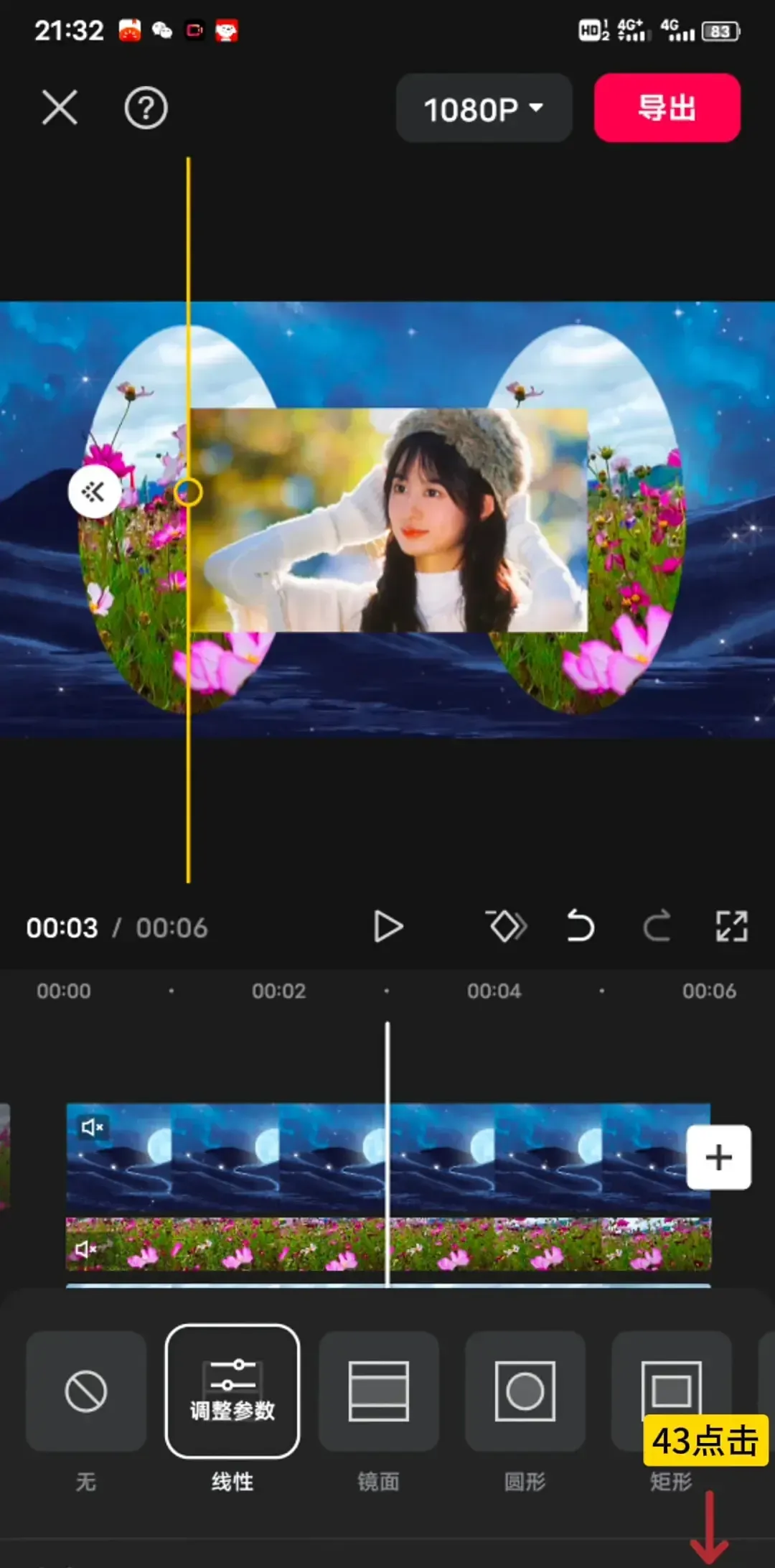Open the help question mark
Screen dimensions: 775x1568
[x=146, y=108]
